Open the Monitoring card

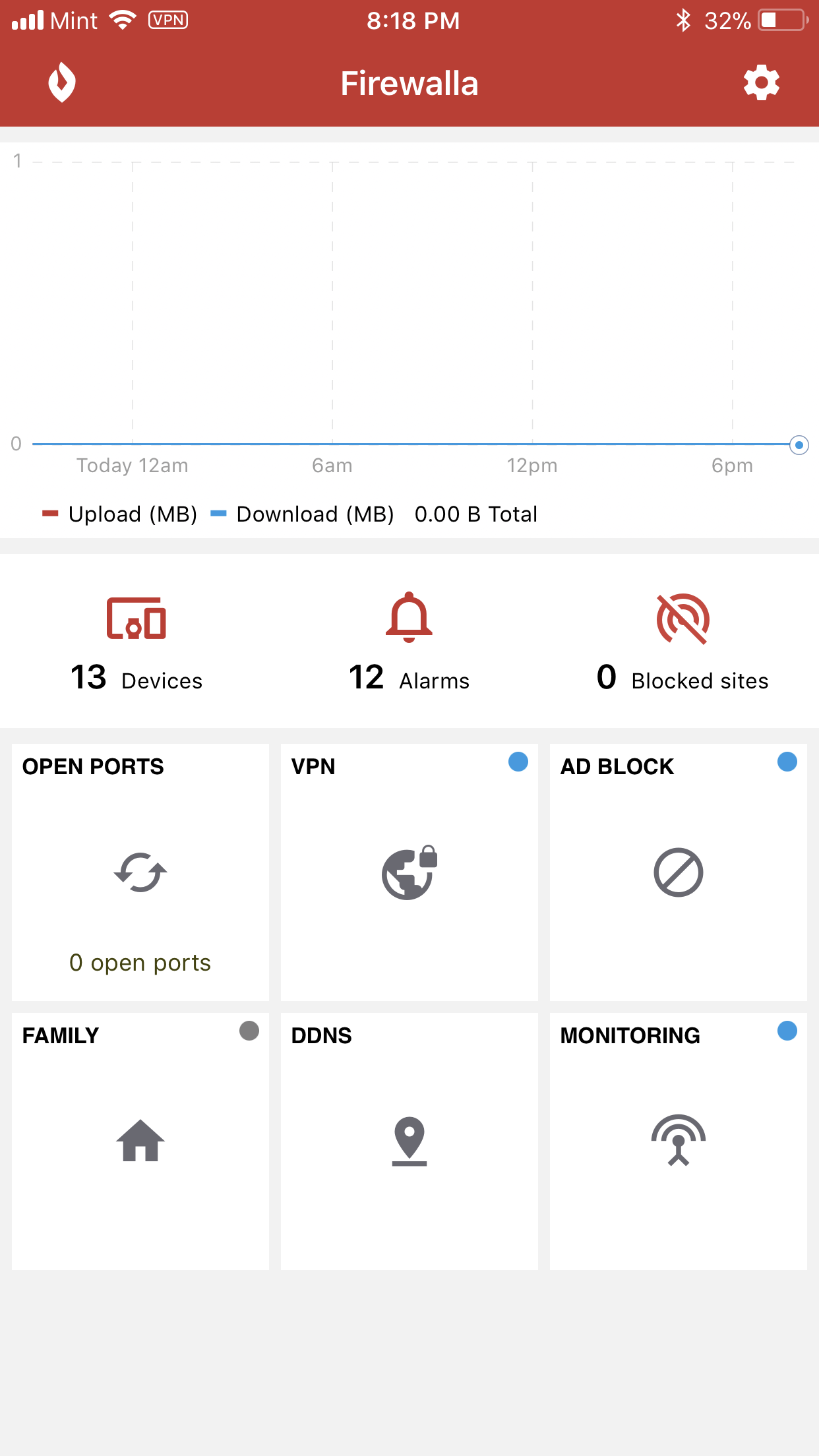pos(678,1141)
